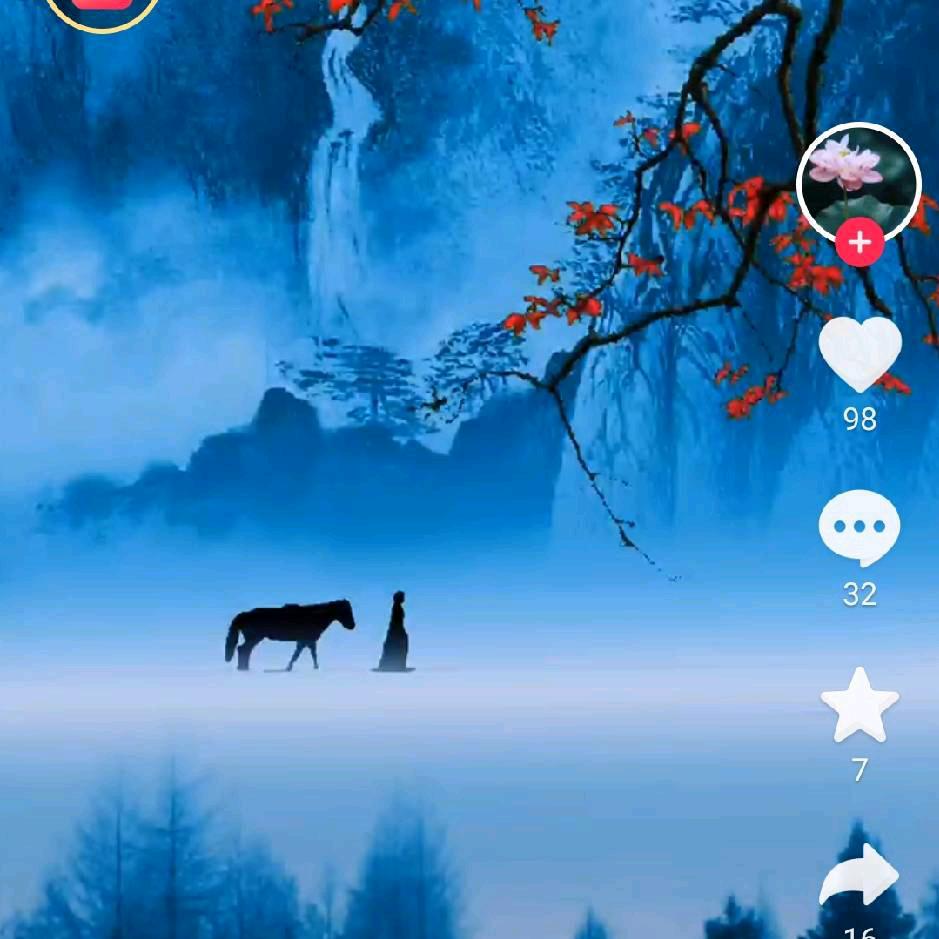Like this video with the heart icon
This screenshot has width=939, height=939.
coord(859,353)
